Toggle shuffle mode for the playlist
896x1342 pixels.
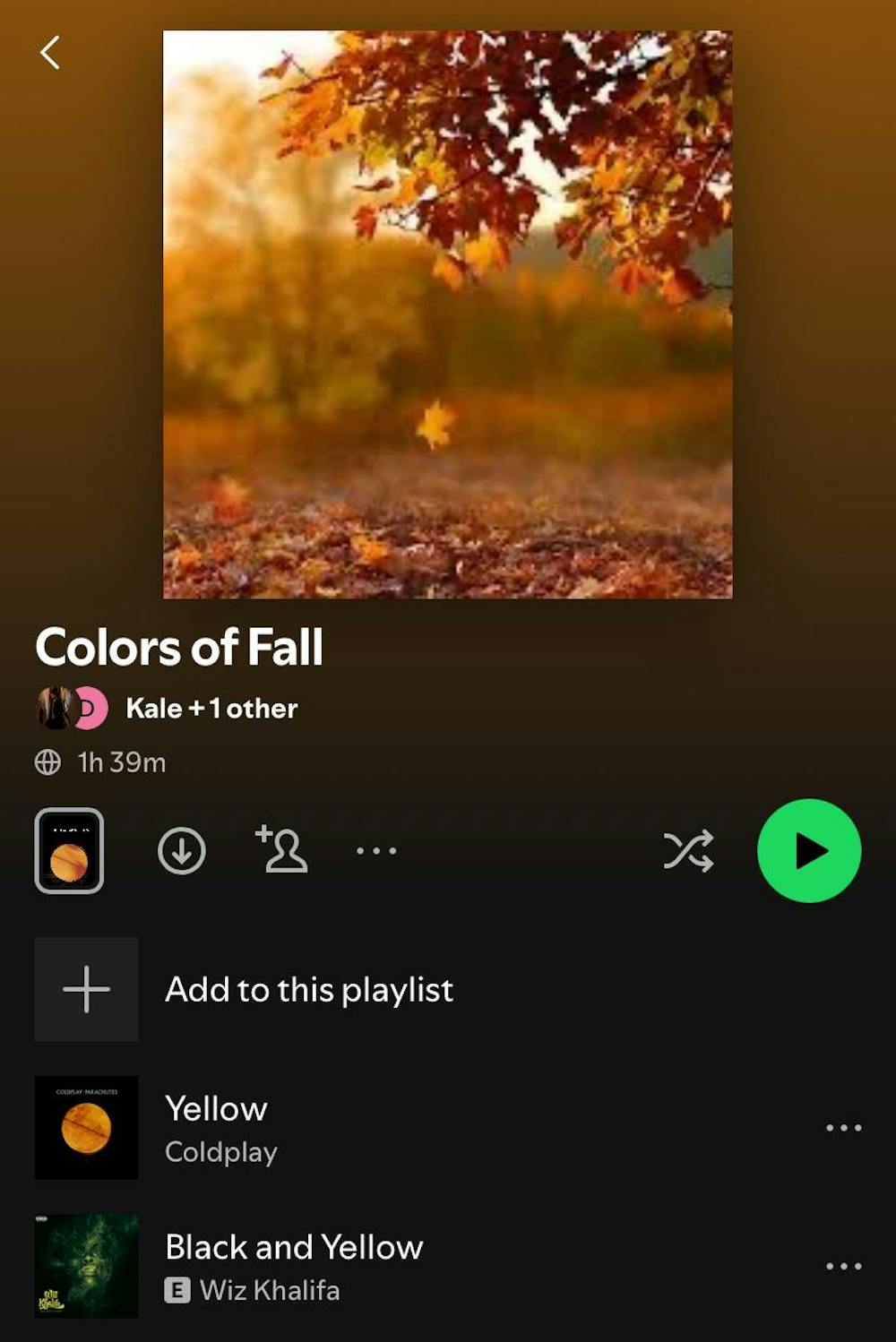pos(688,851)
